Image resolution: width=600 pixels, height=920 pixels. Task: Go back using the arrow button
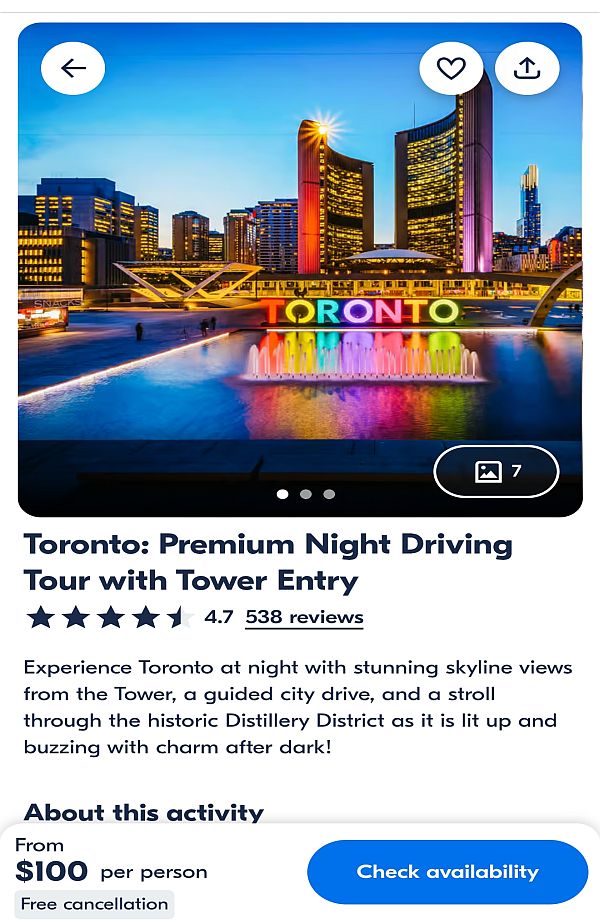[x=73, y=68]
